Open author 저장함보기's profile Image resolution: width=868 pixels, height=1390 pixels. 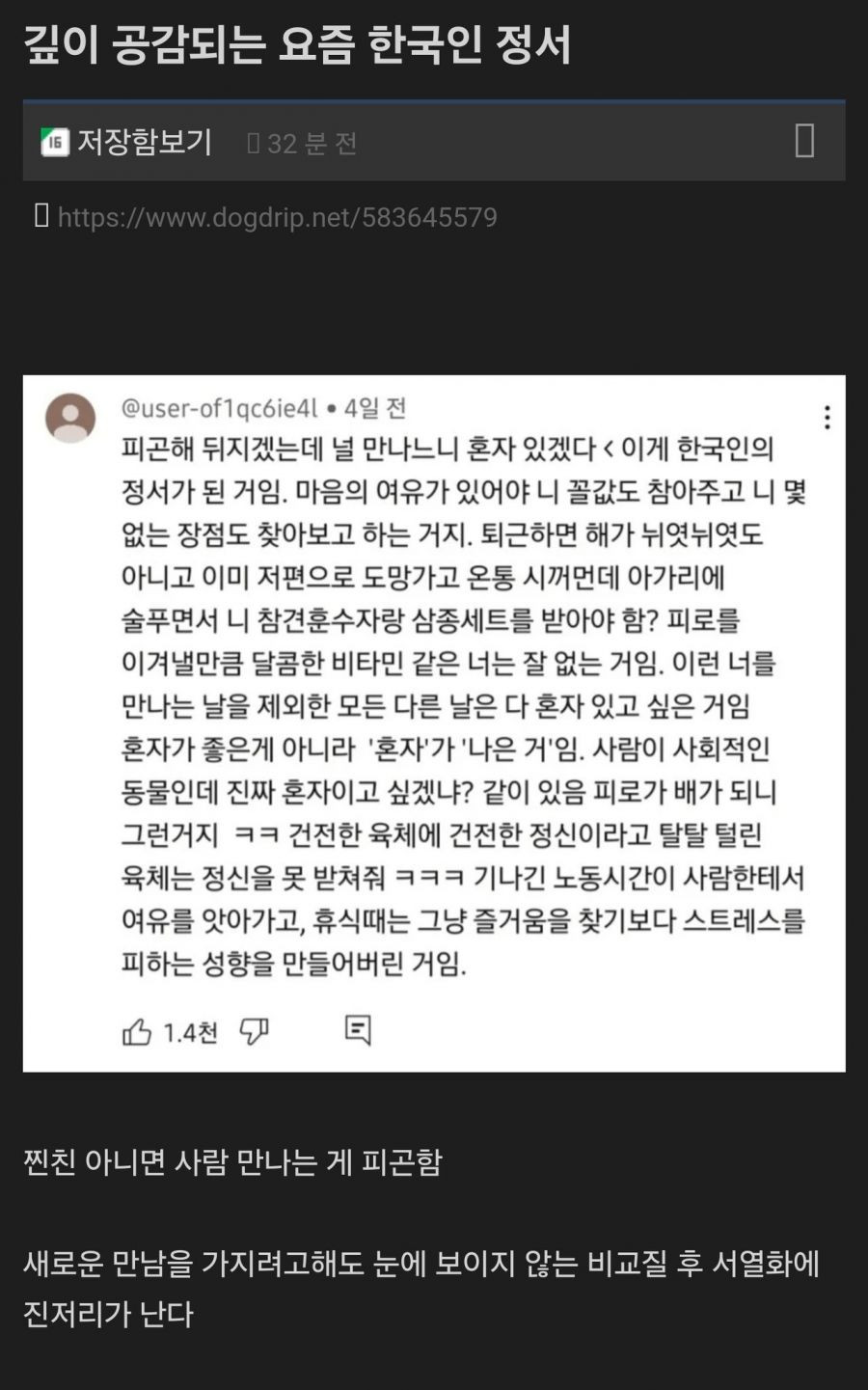point(143,143)
